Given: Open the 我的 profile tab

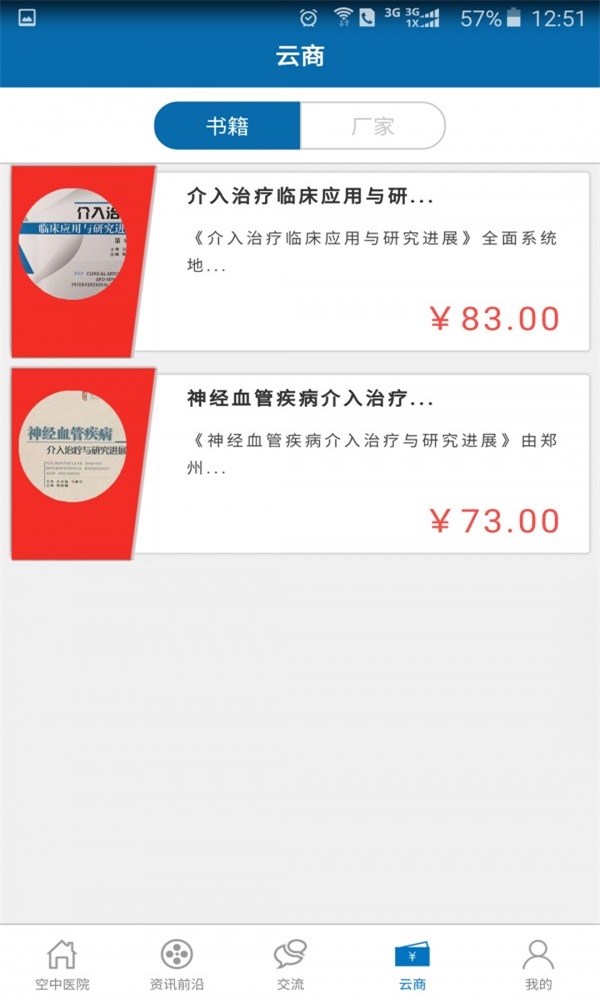Looking at the screenshot, I should click(538, 964).
